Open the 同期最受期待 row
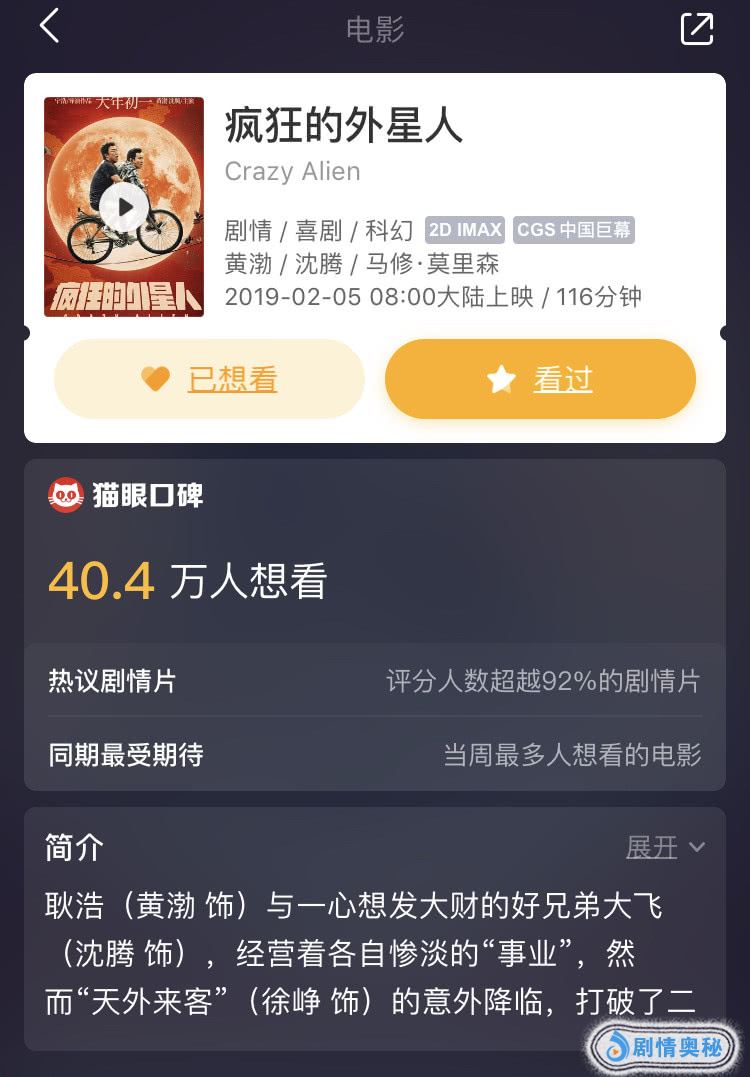Viewport: 750px width, 1077px height. [x=375, y=754]
